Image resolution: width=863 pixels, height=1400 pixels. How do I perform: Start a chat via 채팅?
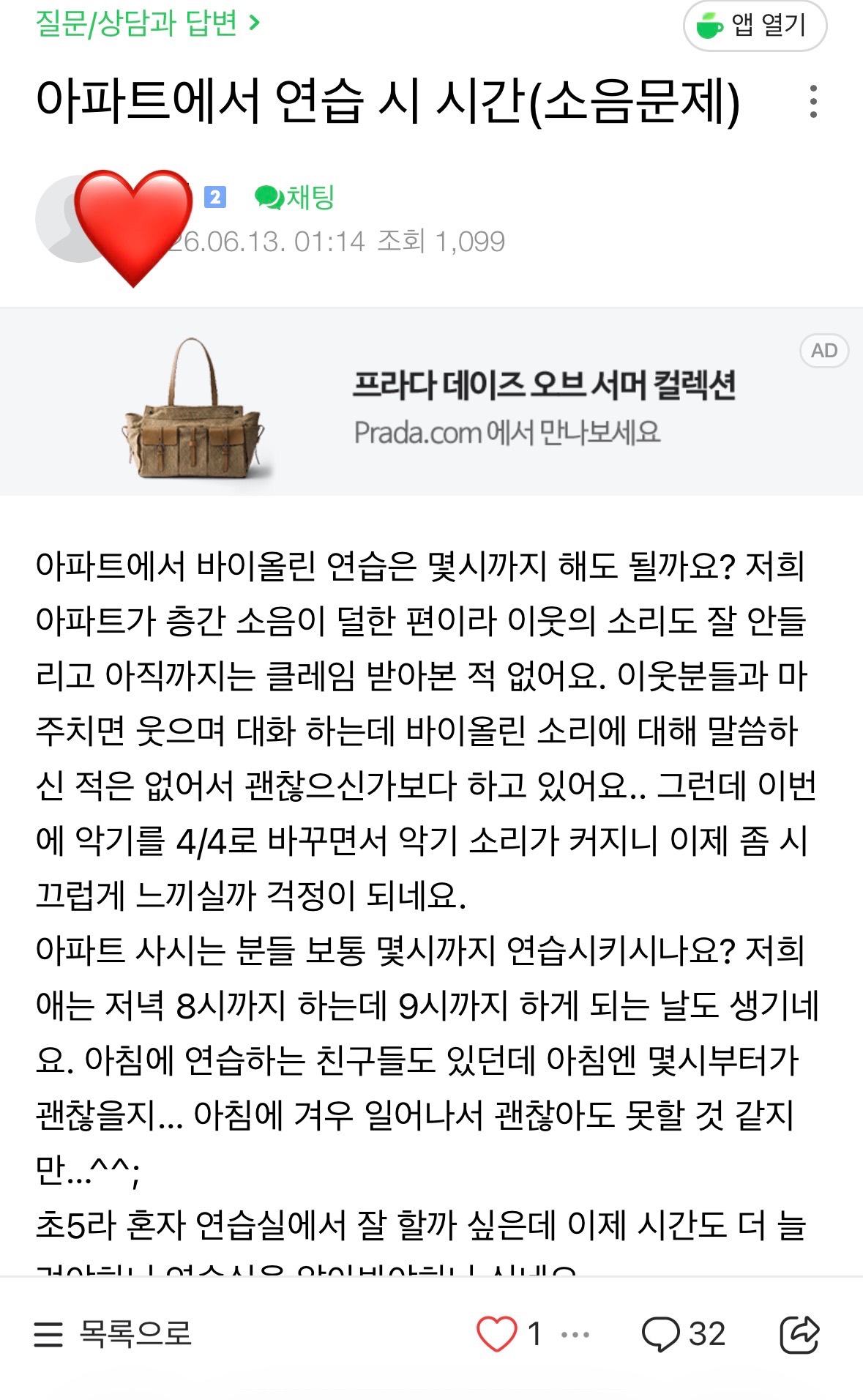(294, 197)
